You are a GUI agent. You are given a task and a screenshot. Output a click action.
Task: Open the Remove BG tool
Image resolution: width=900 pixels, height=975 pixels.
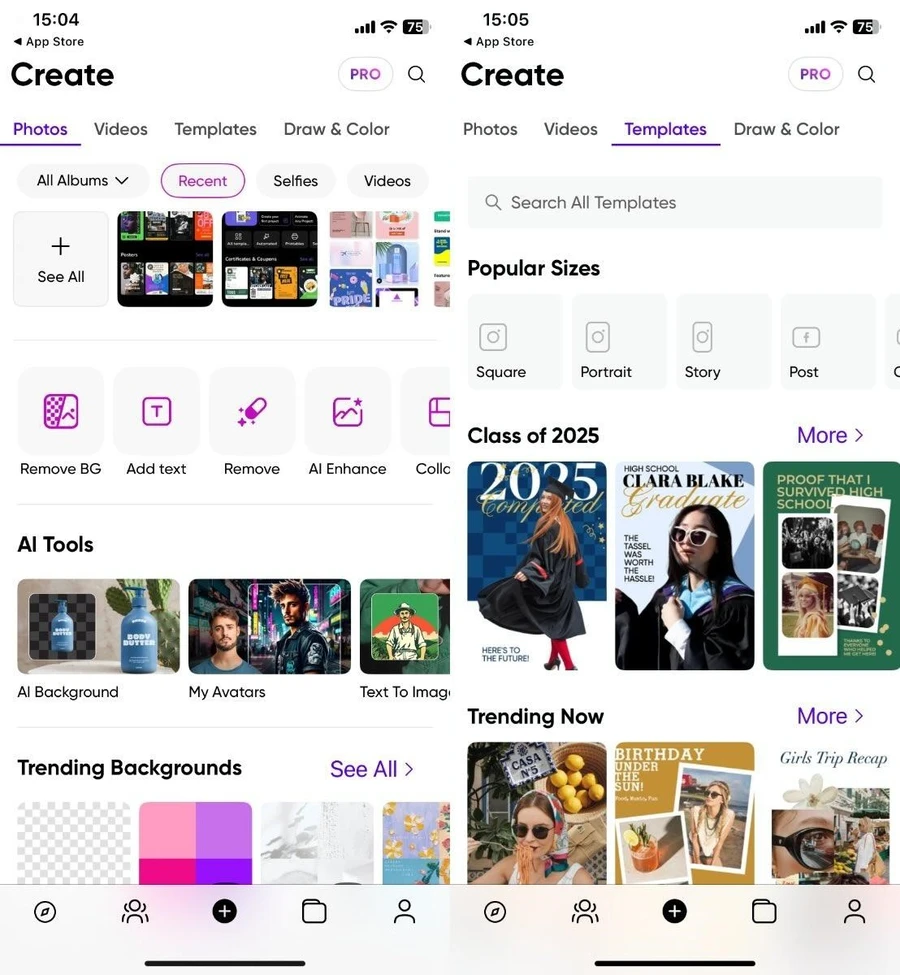(x=61, y=422)
